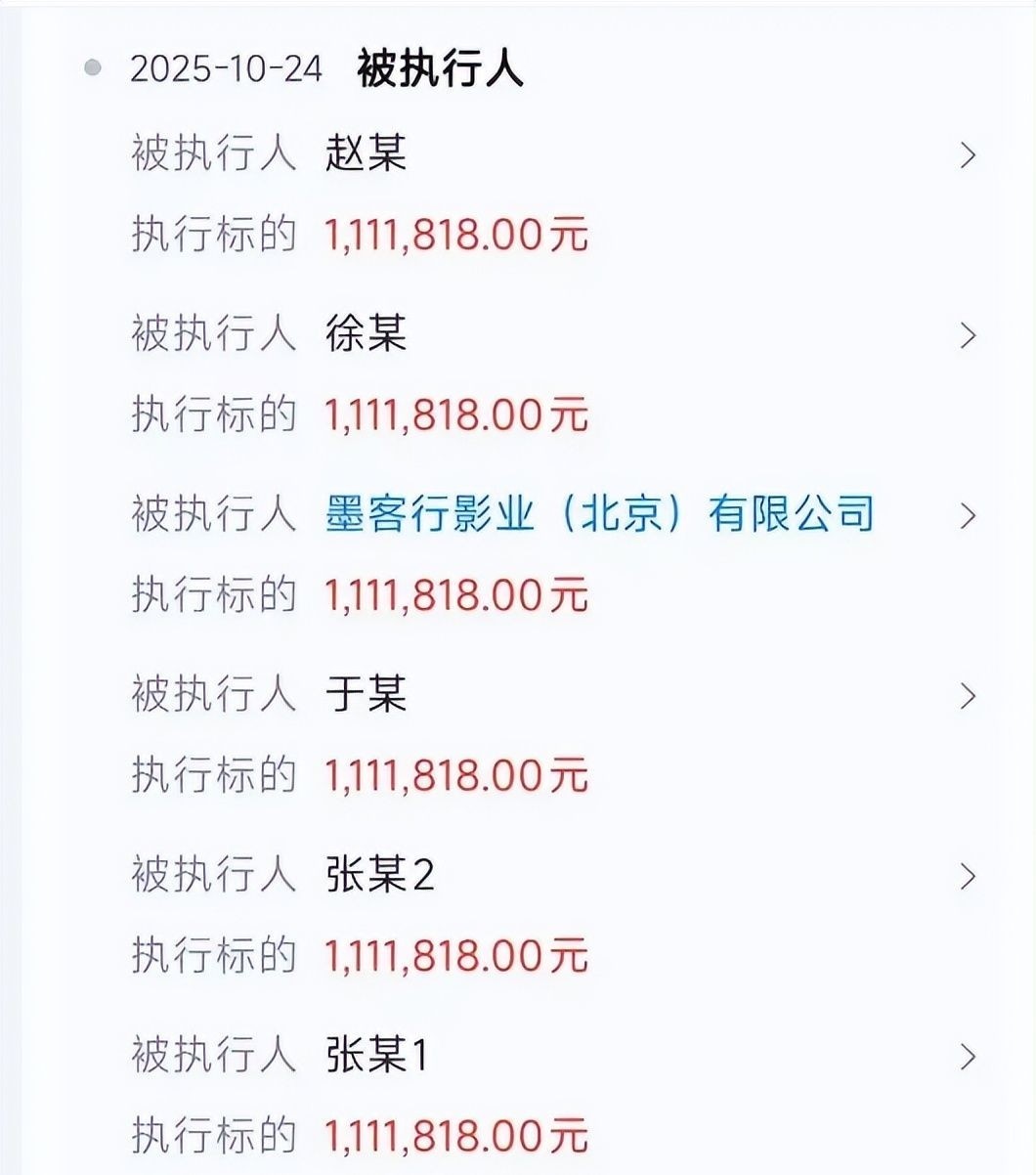The image size is (1036, 1175).
Task: Show the 被执行人 于某 entry
Action: point(968,696)
